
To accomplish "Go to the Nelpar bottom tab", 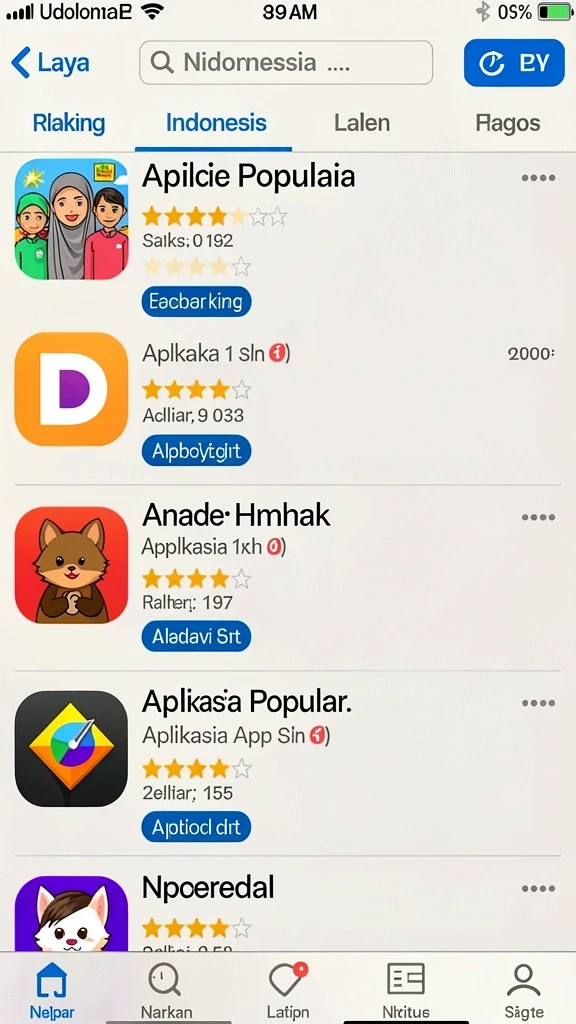I will (52, 989).
